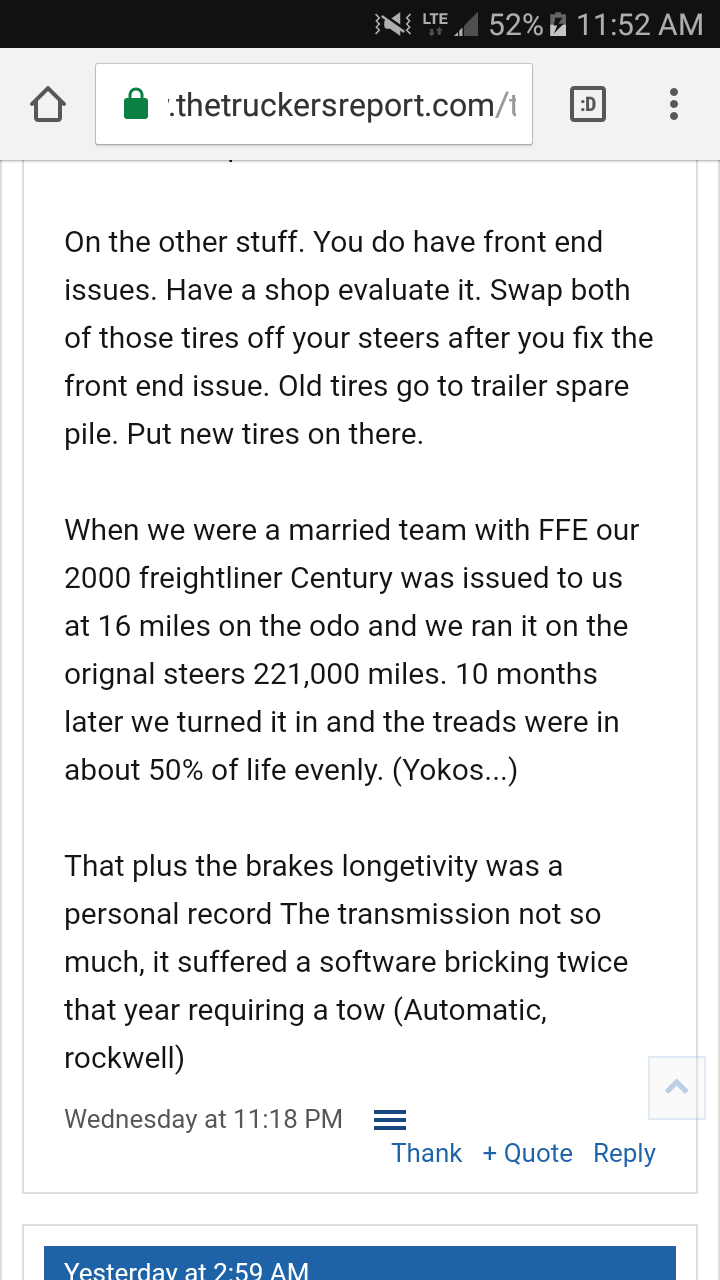Open the browser overflow menu
This screenshot has width=720, height=1280.
click(674, 104)
